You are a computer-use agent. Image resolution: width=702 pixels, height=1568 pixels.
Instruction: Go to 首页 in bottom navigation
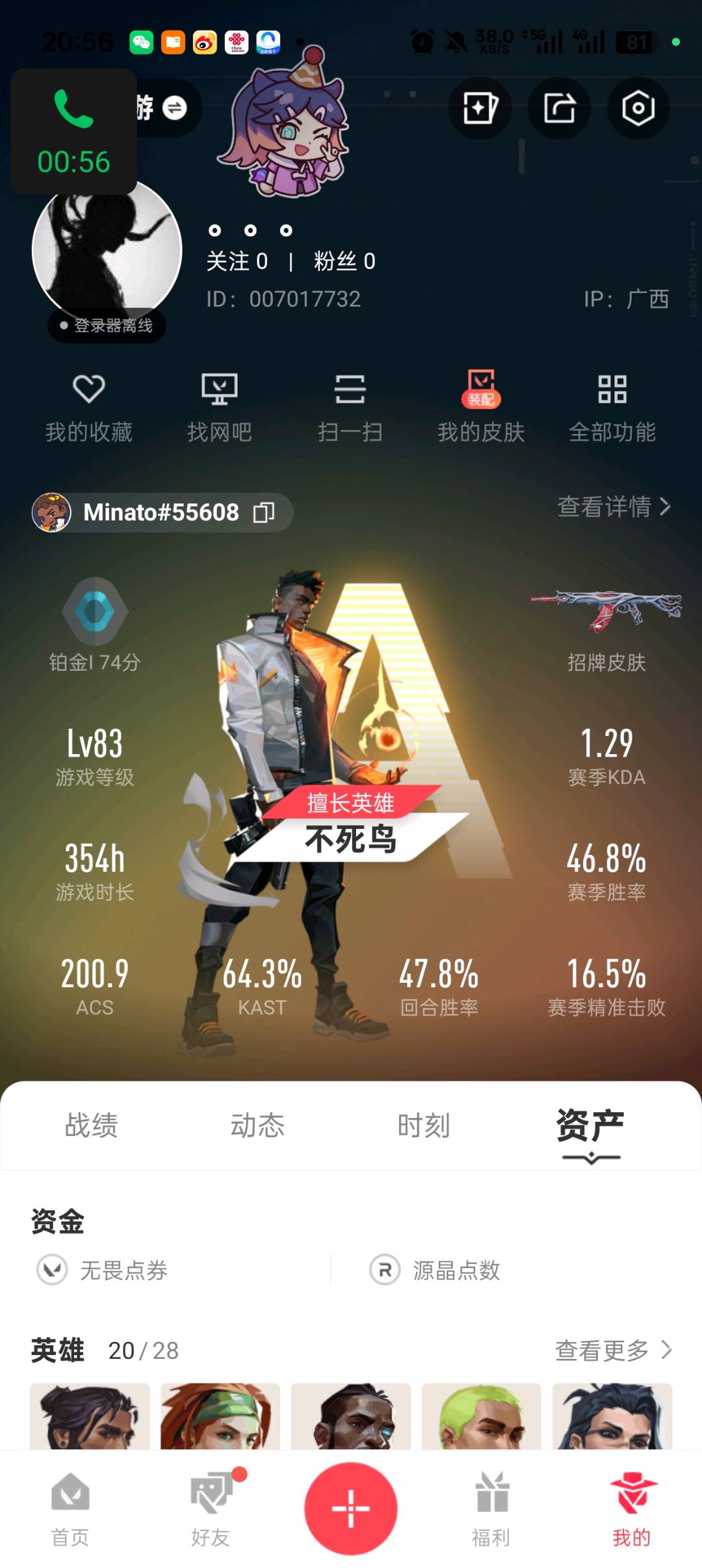coord(70,1510)
